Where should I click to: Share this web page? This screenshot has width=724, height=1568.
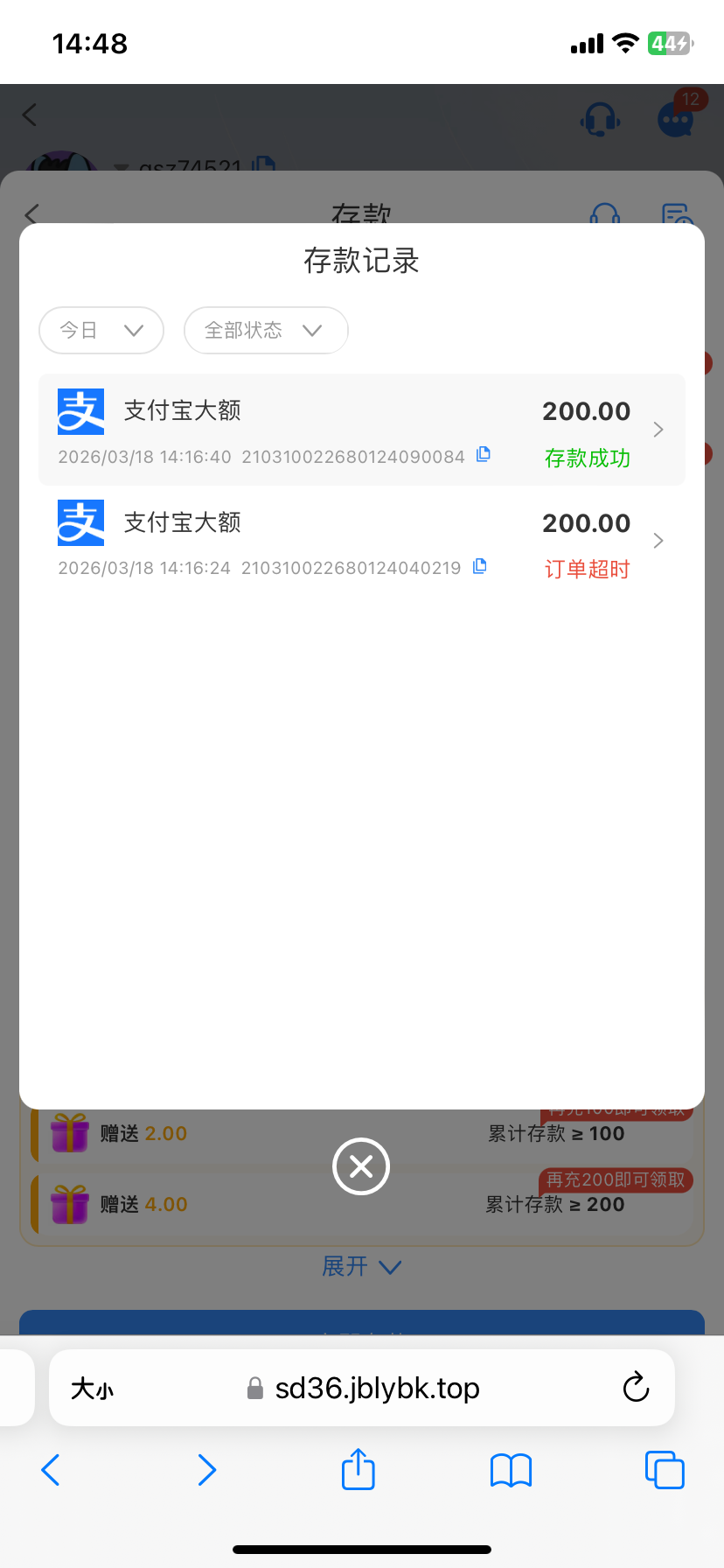click(359, 1469)
